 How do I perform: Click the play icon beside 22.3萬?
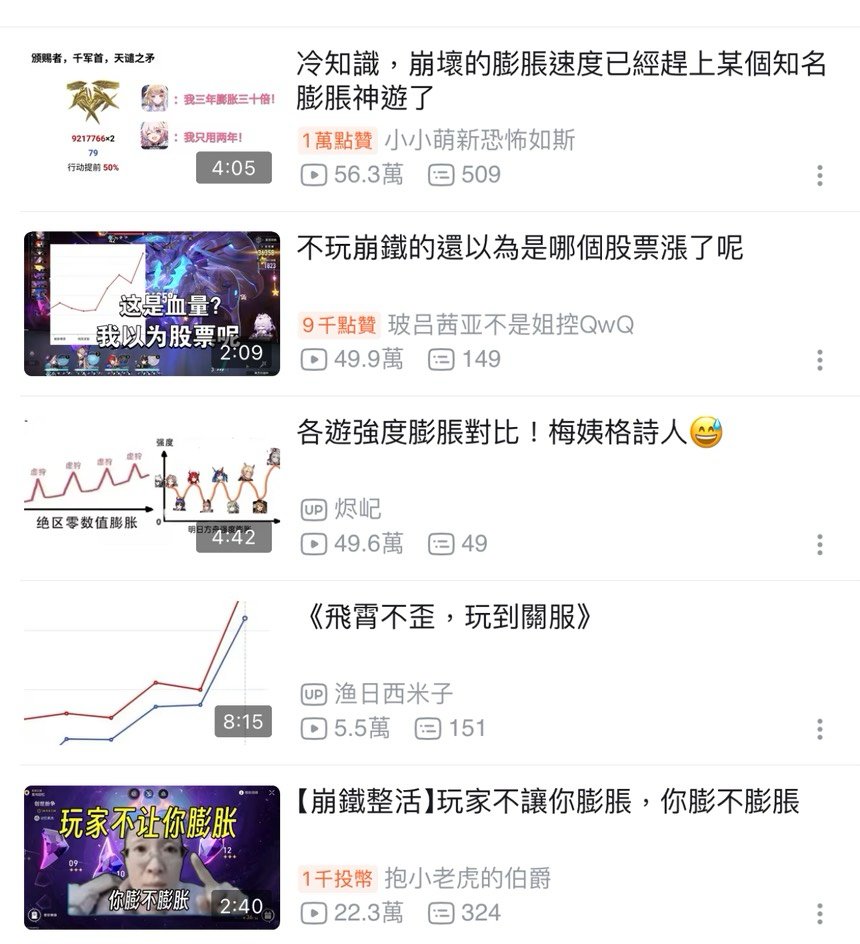(x=315, y=913)
